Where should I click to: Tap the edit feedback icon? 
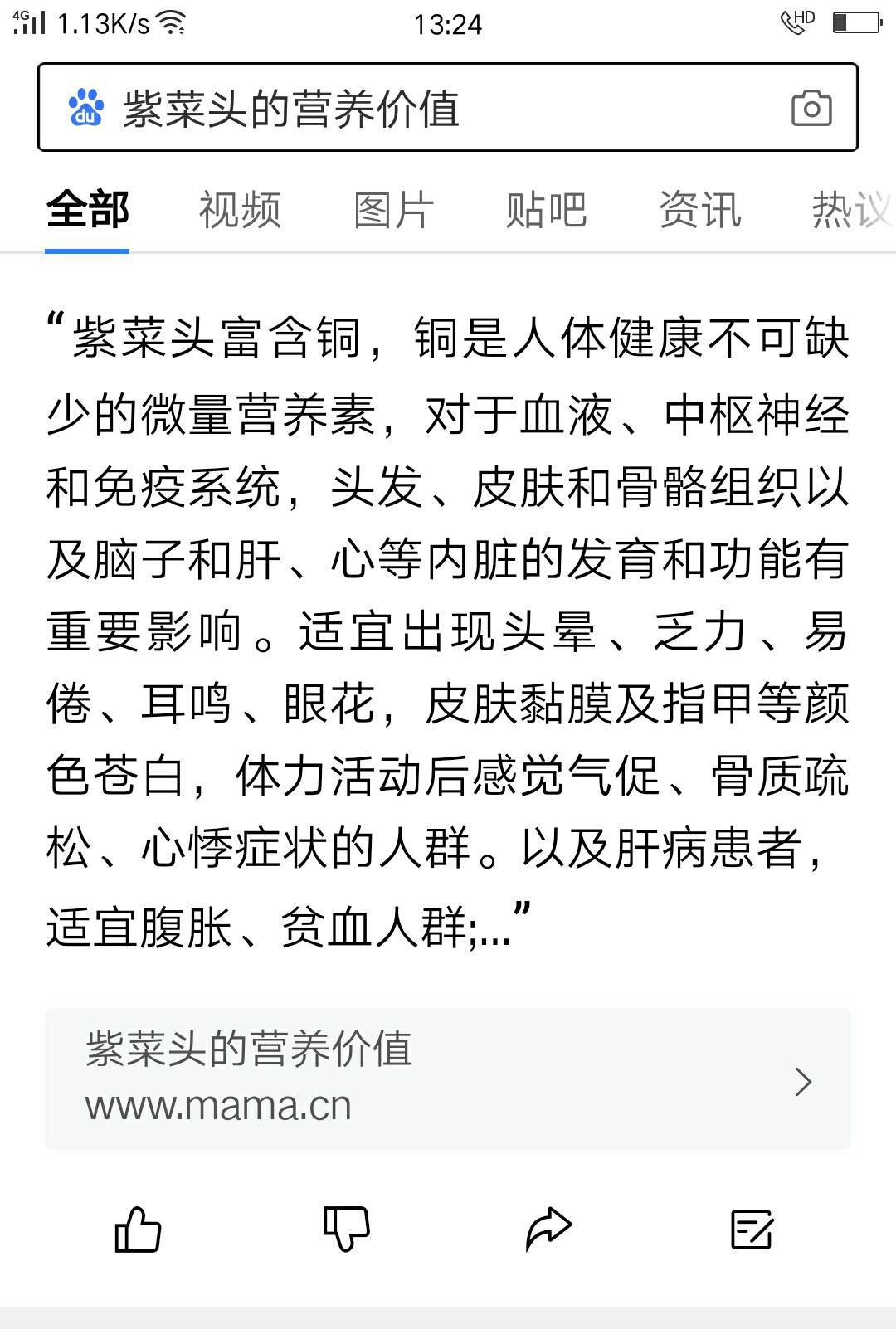752,1229
